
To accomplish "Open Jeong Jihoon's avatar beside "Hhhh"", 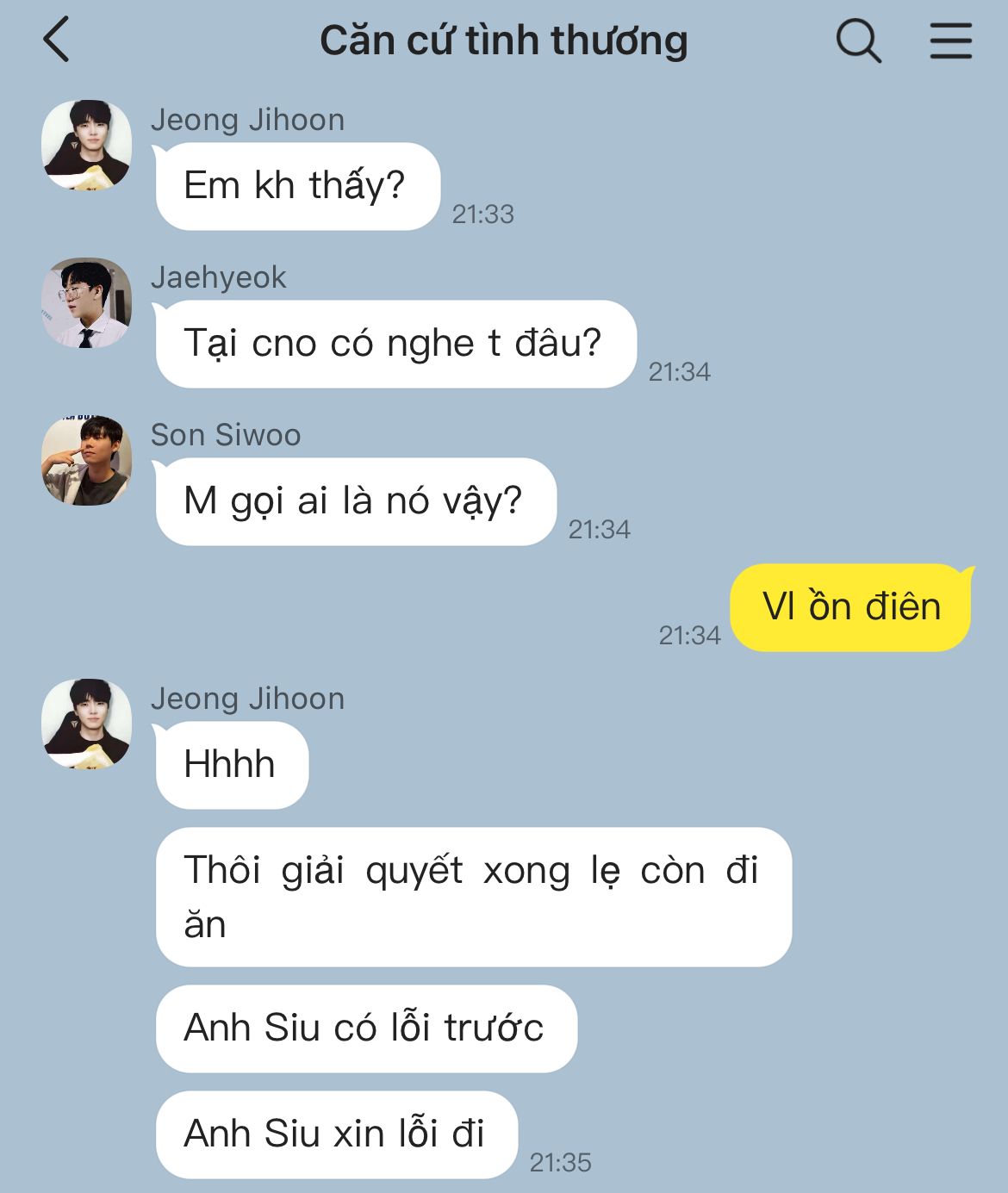I will (x=87, y=724).
